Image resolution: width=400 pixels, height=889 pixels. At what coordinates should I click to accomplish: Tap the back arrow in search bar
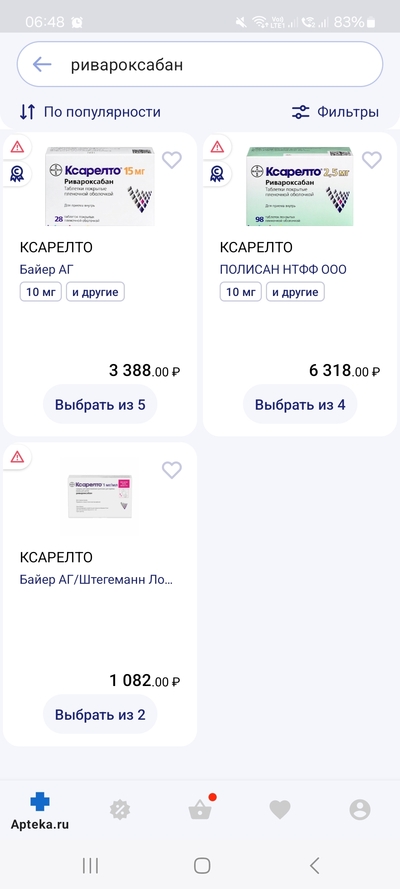[42, 65]
